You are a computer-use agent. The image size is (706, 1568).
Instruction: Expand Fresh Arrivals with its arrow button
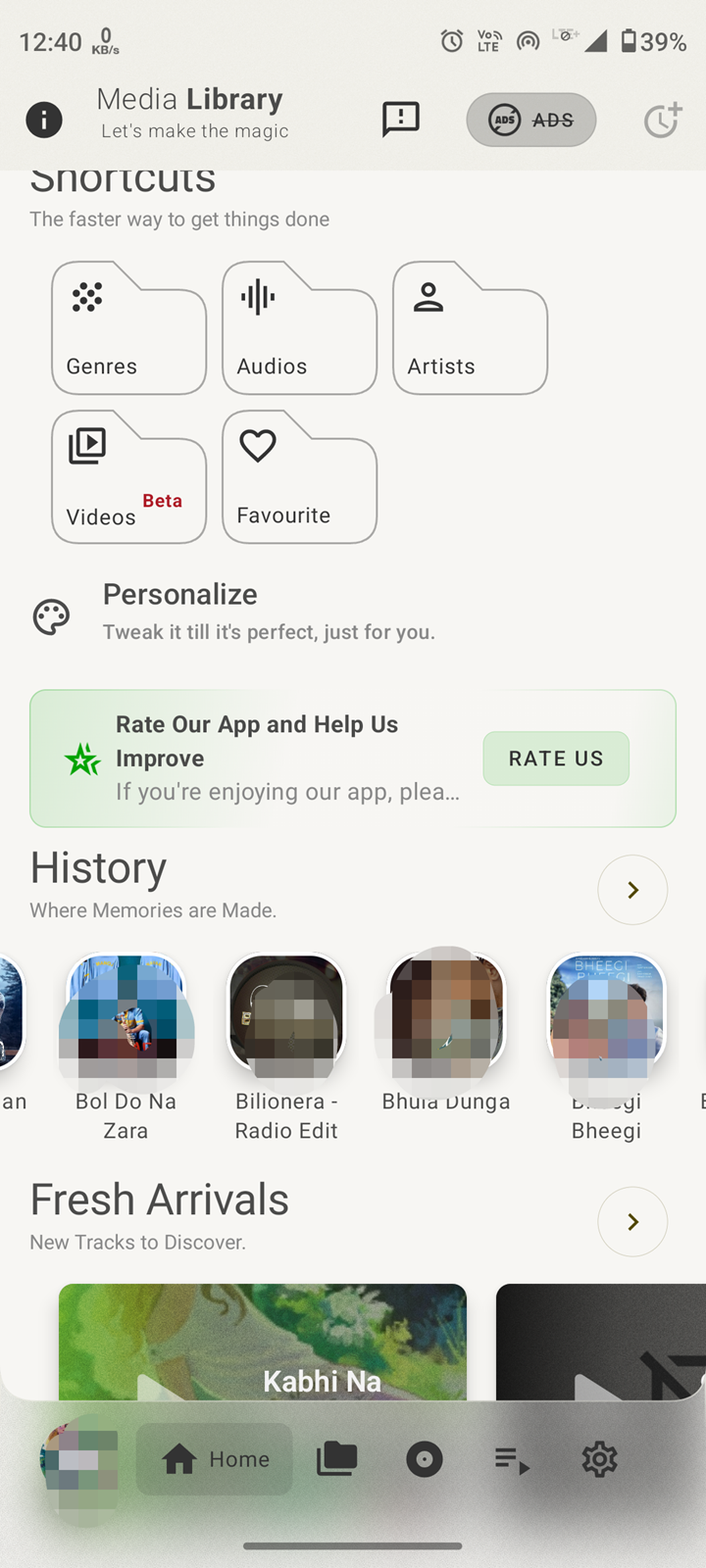[632, 1222]
